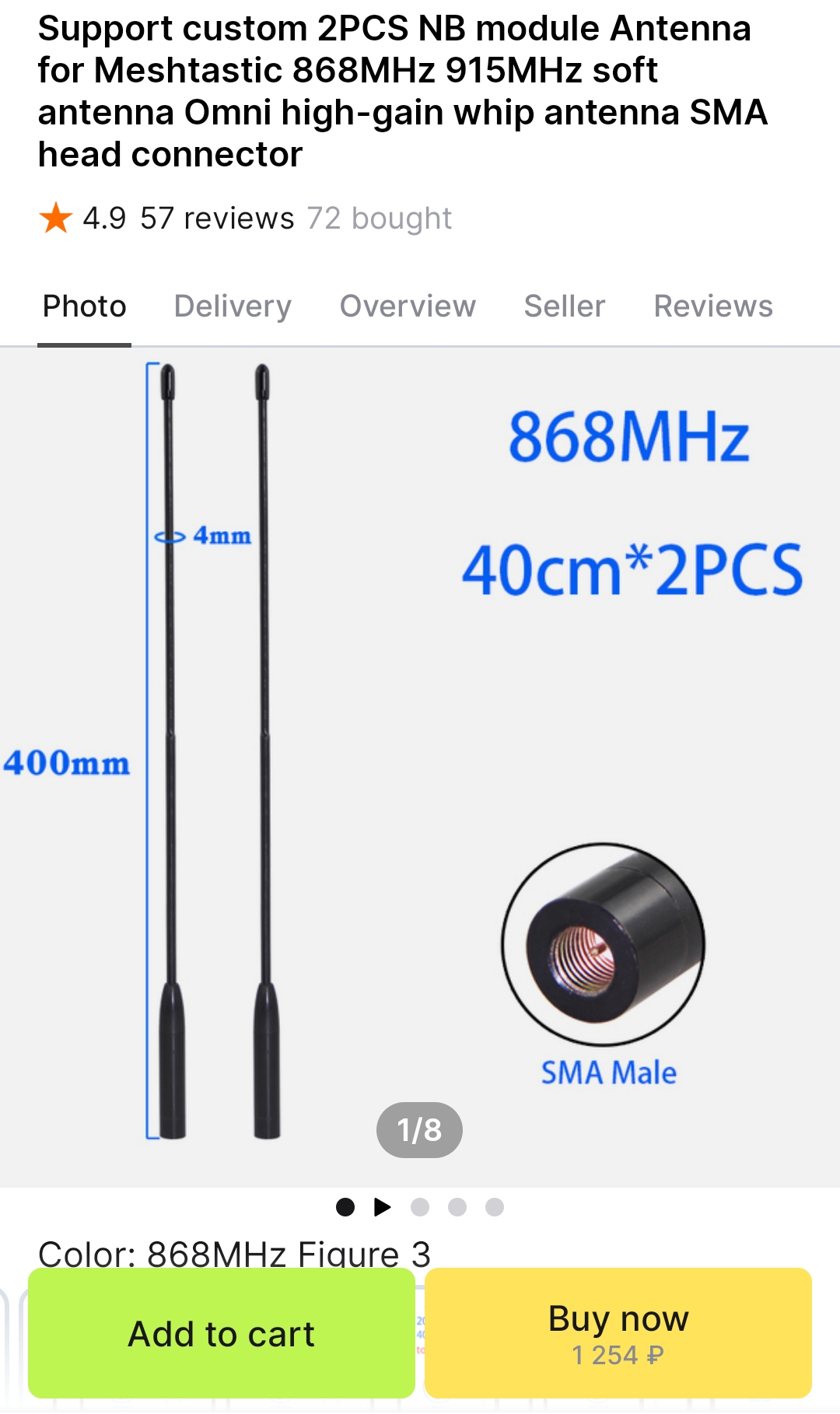Viewport: 840px width, 1414px height.
Task: Open the antenna product photo
Action: point(420,767)
